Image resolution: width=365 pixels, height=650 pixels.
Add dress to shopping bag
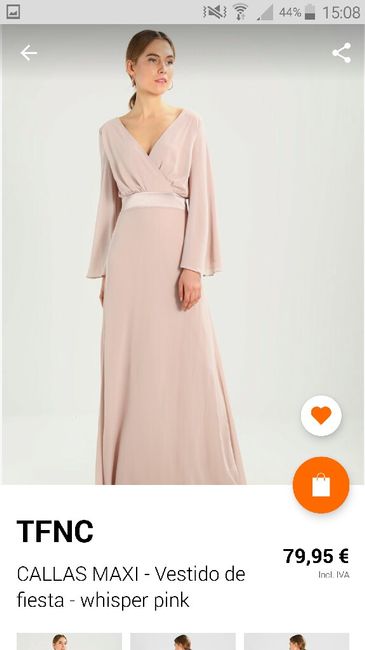point(321,485)
